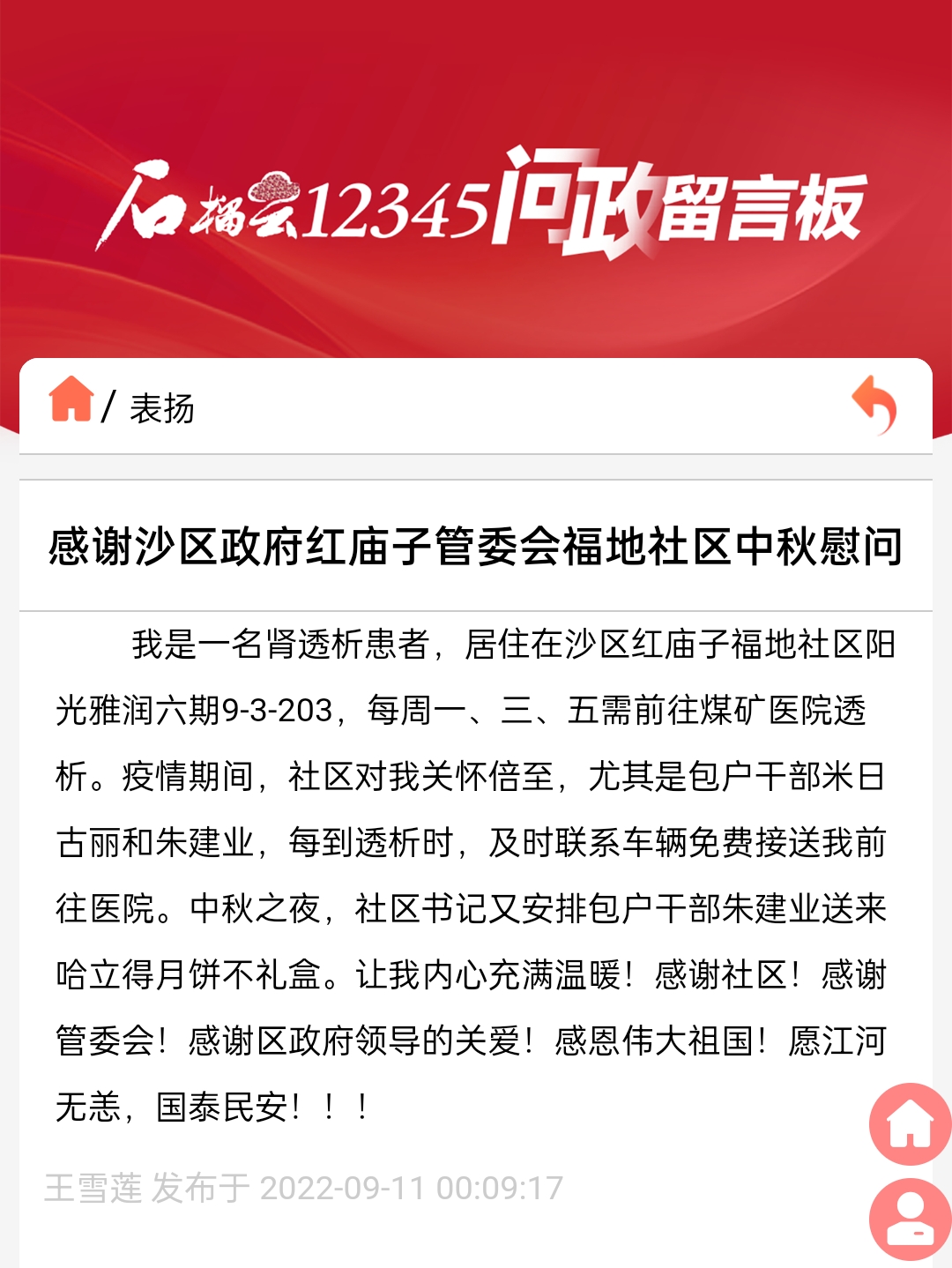952x1268 pixels.
Task: Go back using the orange return arrow
Action: coord(874,405)
